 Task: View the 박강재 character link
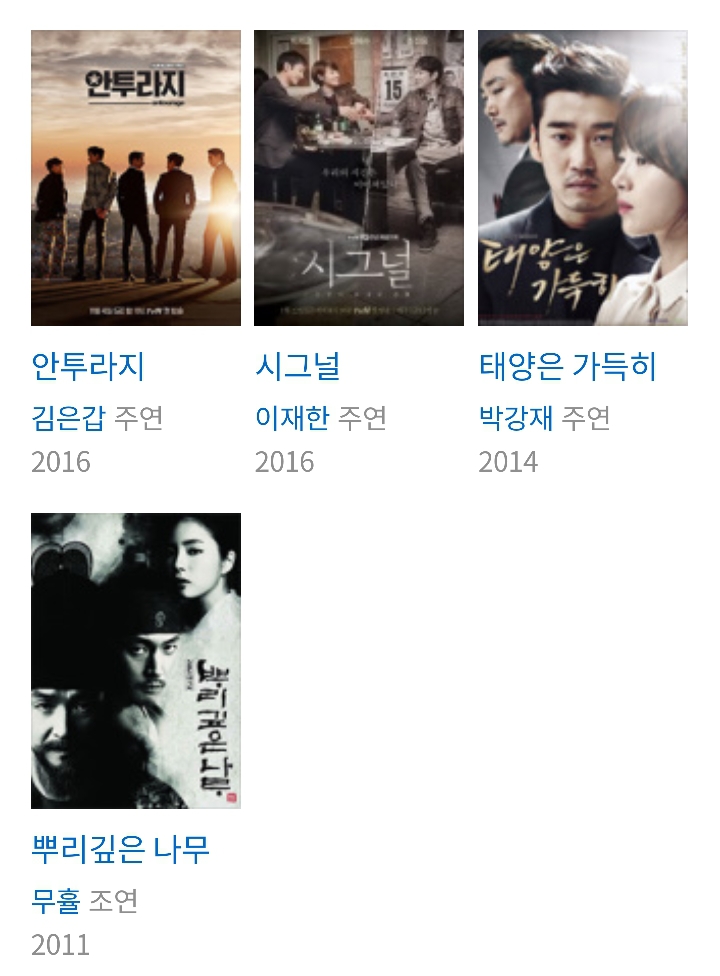[x=515, y=417]
